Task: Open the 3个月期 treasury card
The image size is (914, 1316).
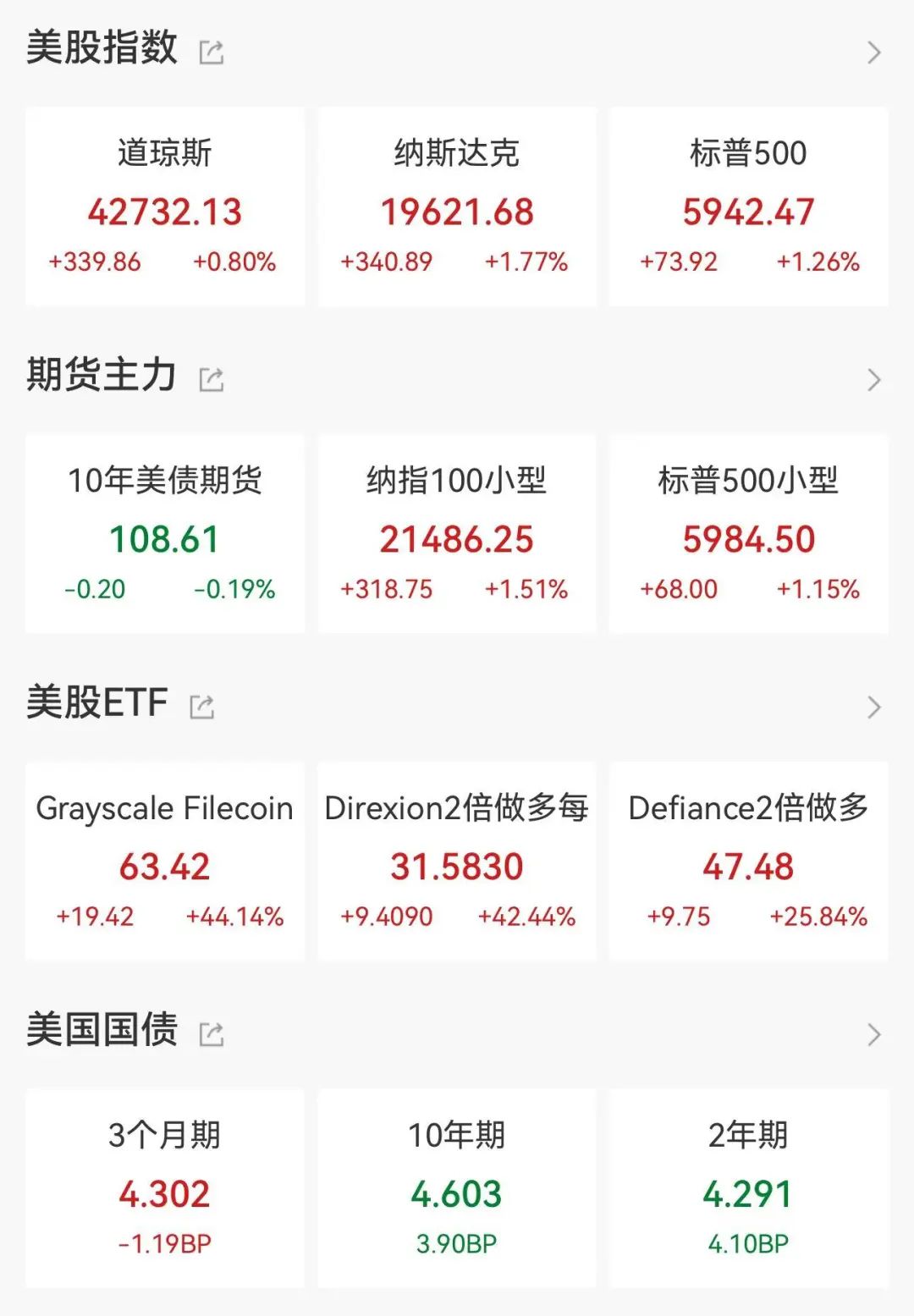Action: pos(165,1188)
